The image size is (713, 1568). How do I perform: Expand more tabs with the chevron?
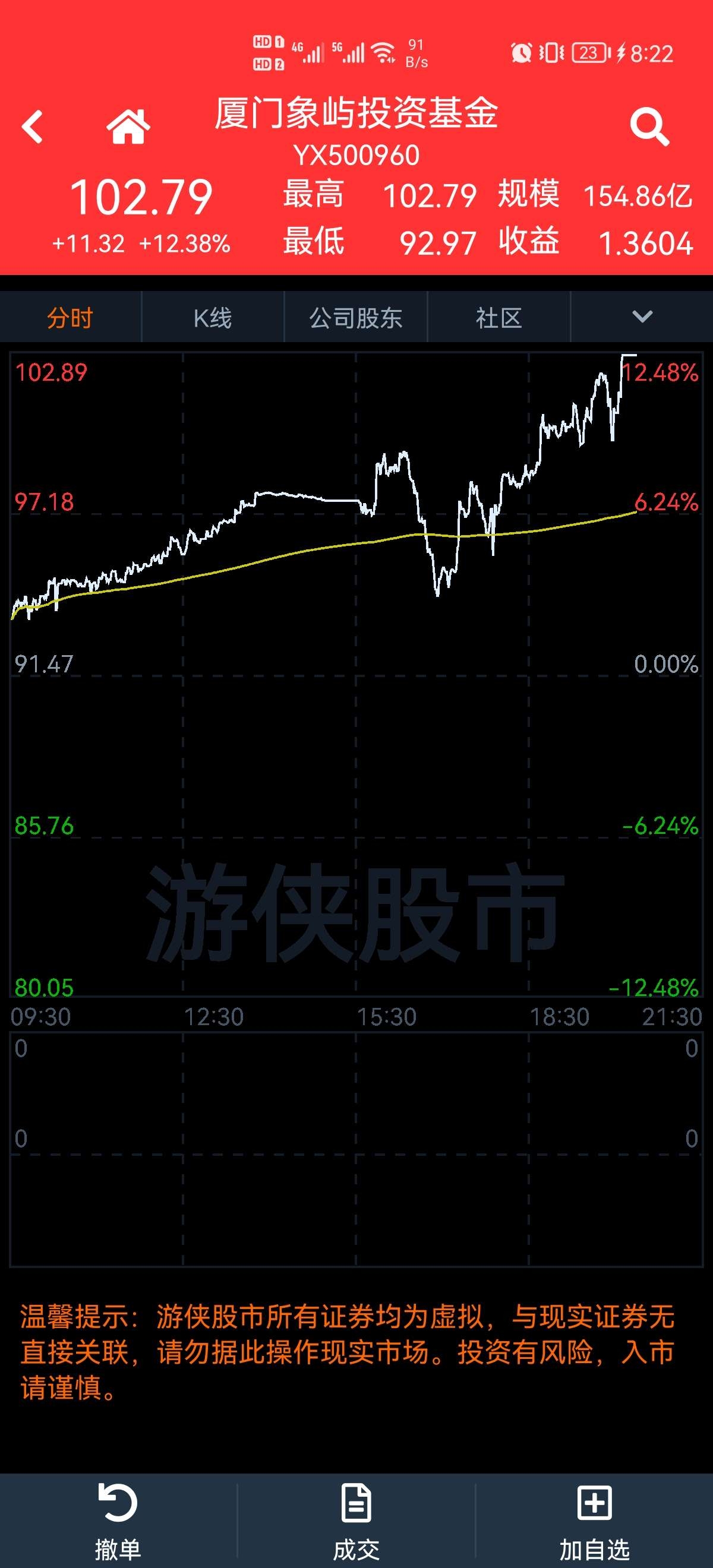tap(642, 317)
